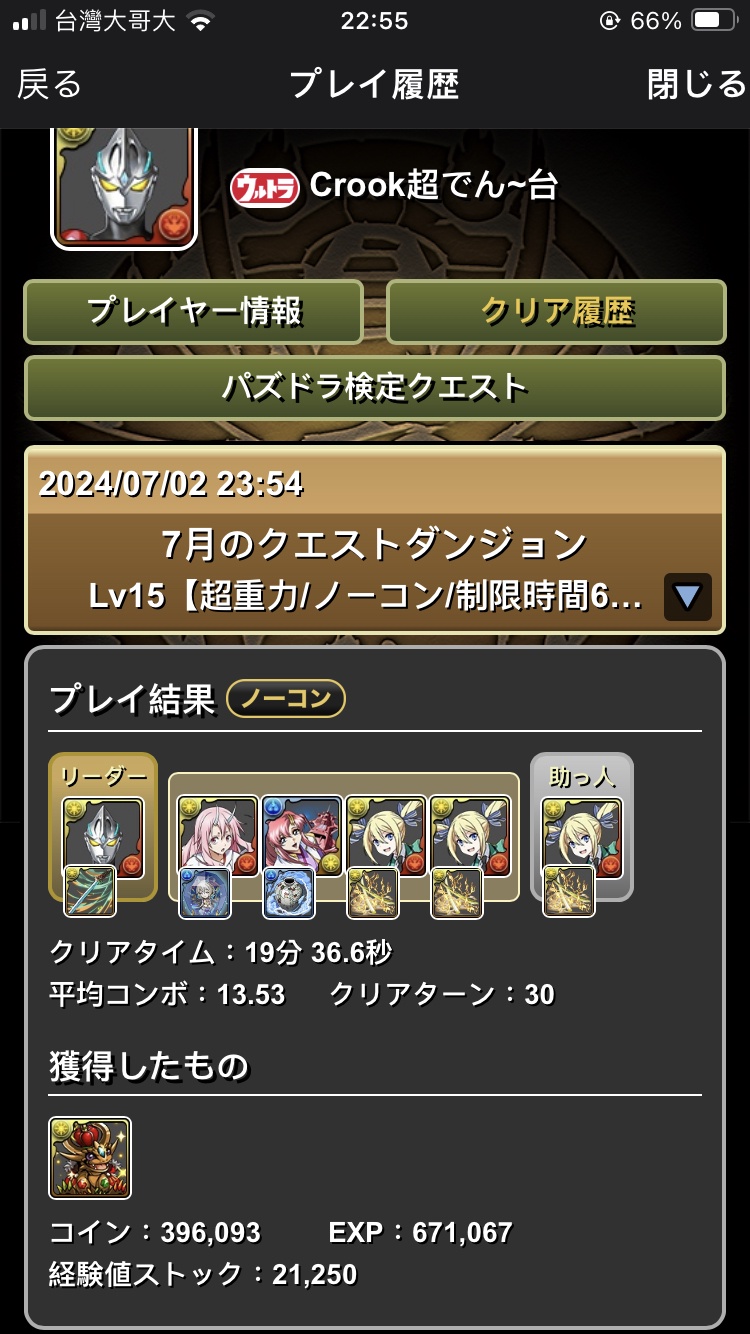
Task: View the Ultraman leader monster in the team
Action: [103, 837]
